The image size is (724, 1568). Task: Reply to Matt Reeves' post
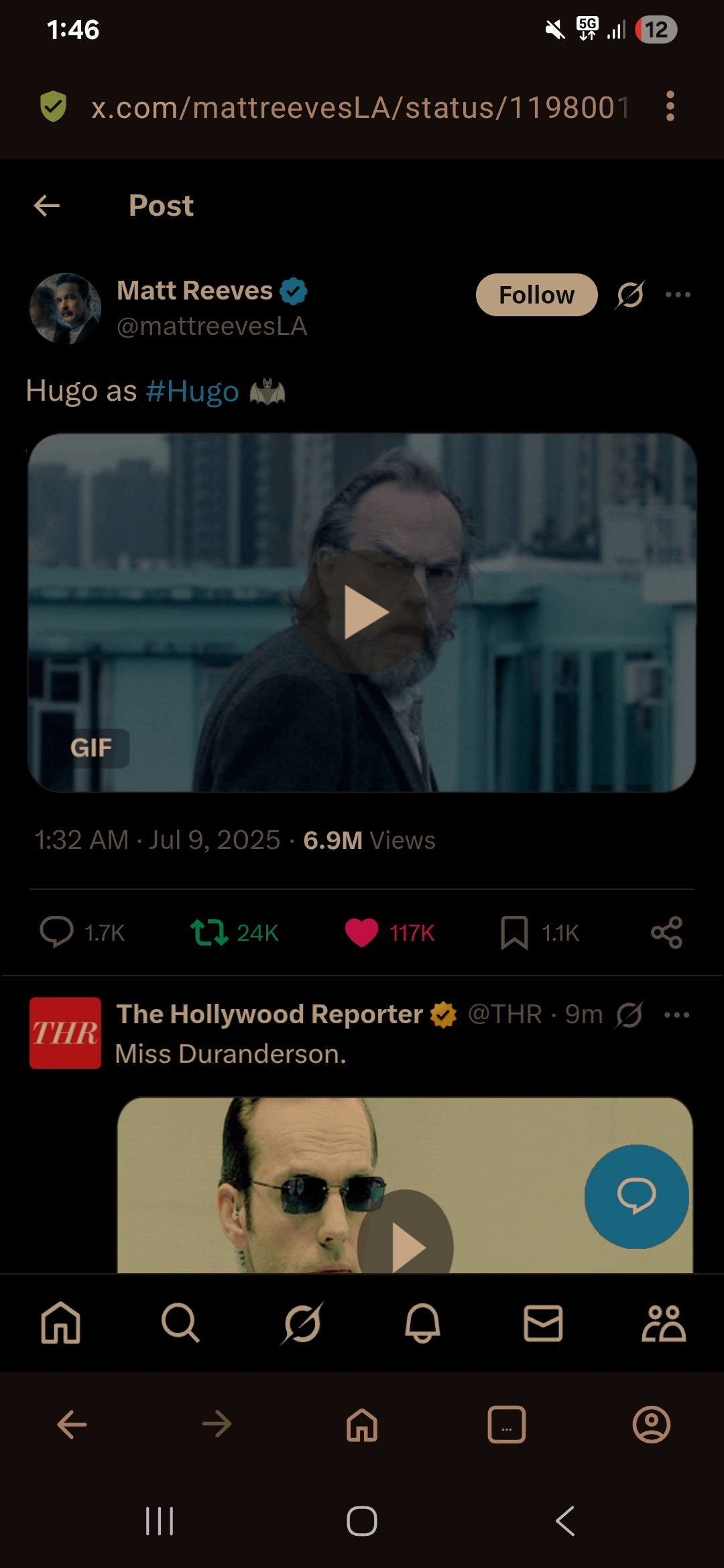pos(57,932)
